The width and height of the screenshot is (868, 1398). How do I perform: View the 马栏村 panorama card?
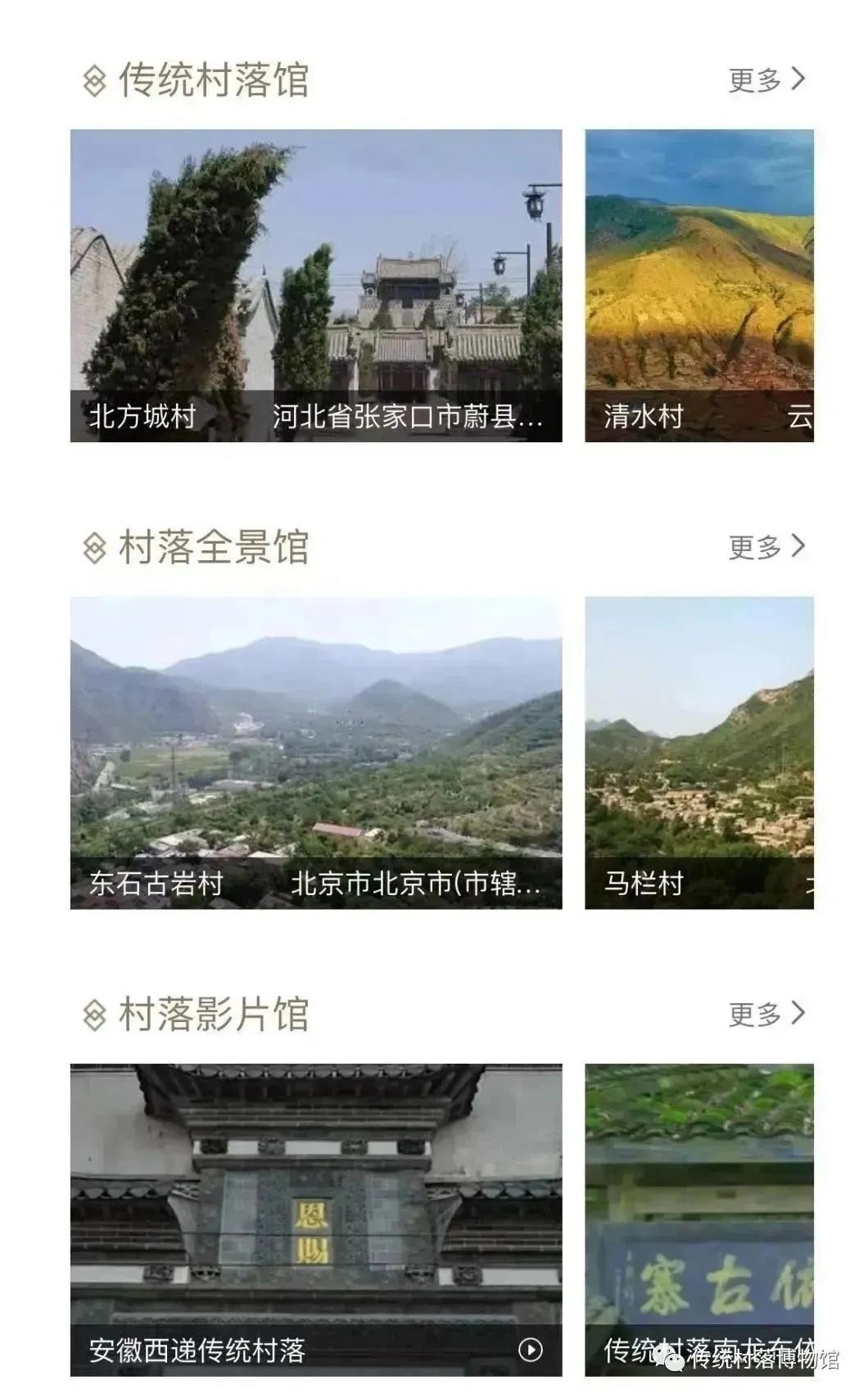tap(699, 752)
